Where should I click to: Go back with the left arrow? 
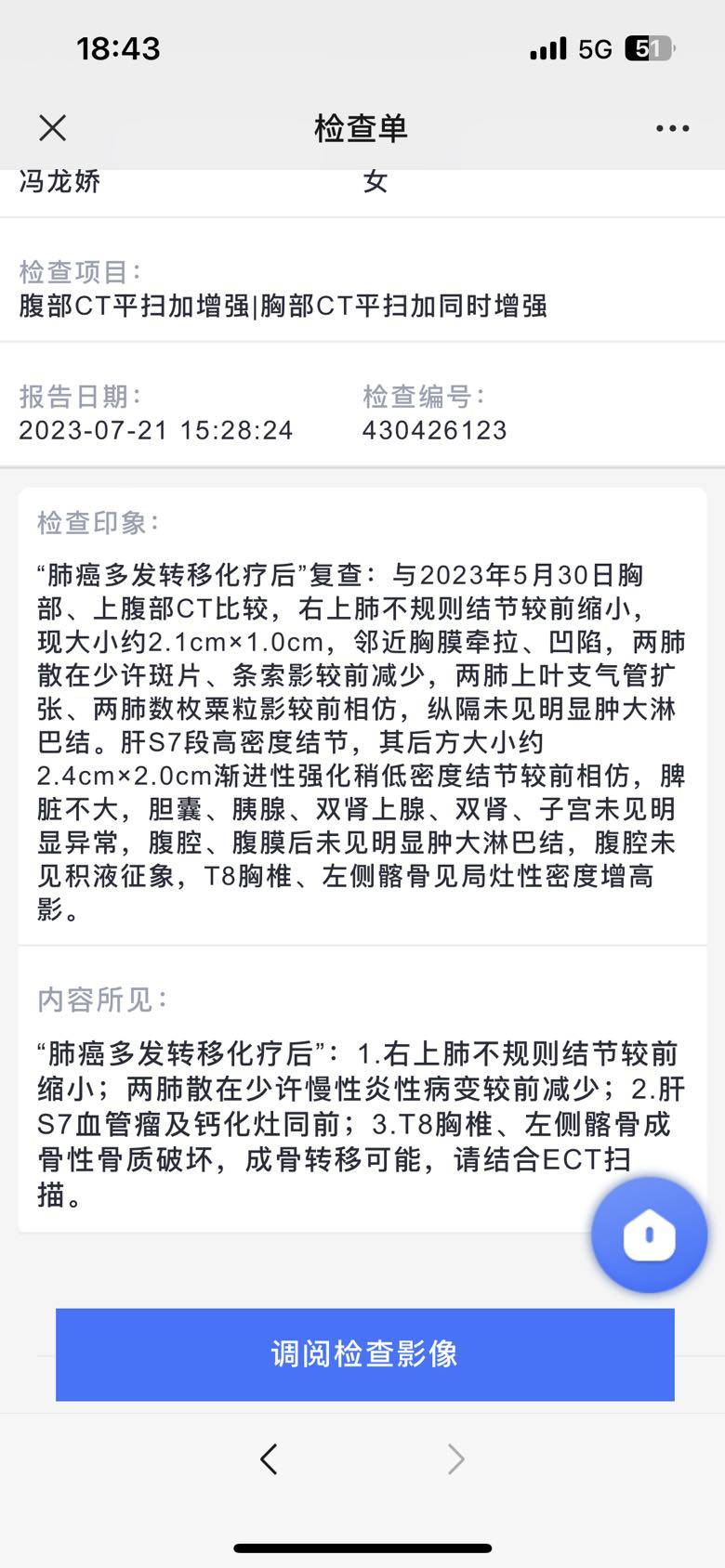[x=270, y=1459]
